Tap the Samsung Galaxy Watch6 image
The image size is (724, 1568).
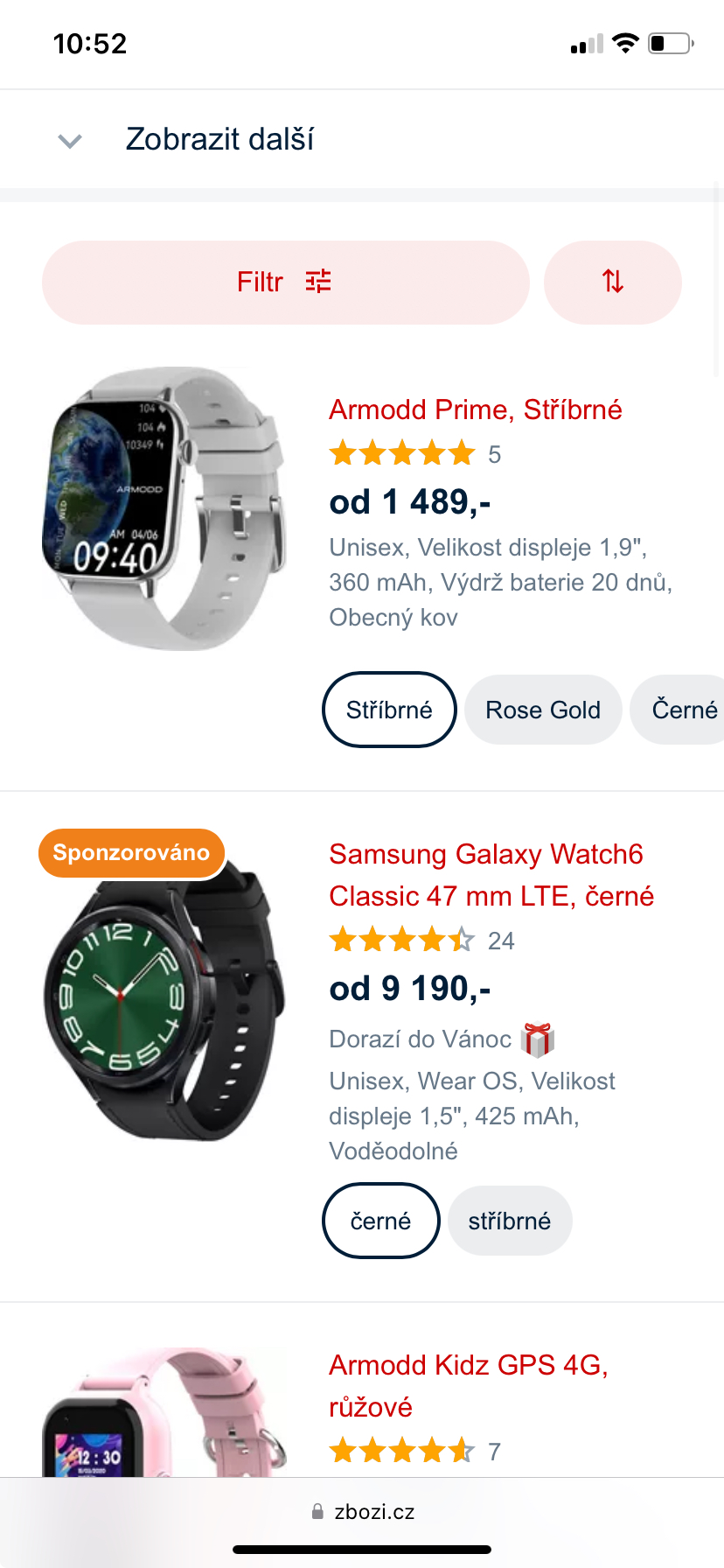(x=164, y=1002)
